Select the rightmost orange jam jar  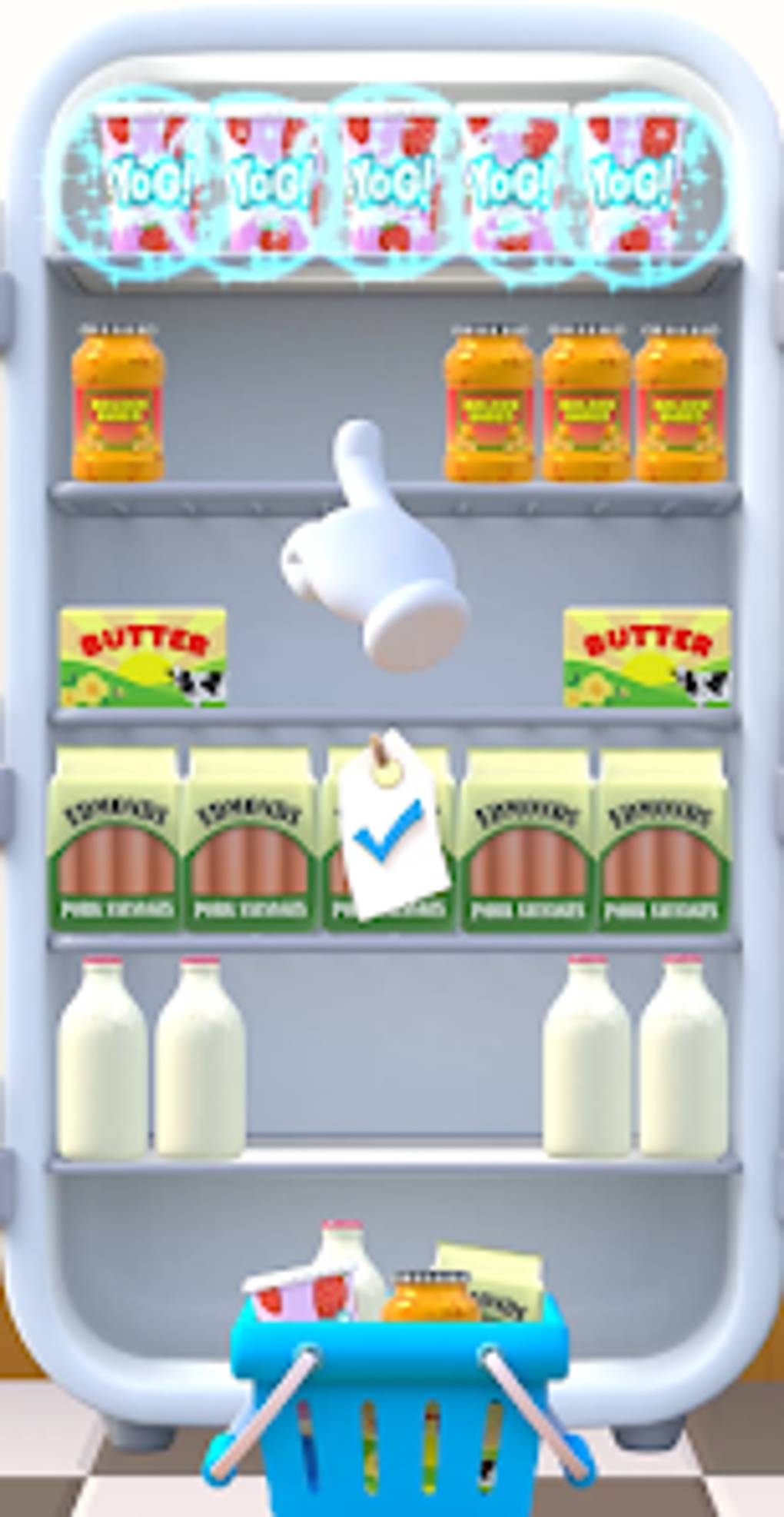tap(681, 403)
